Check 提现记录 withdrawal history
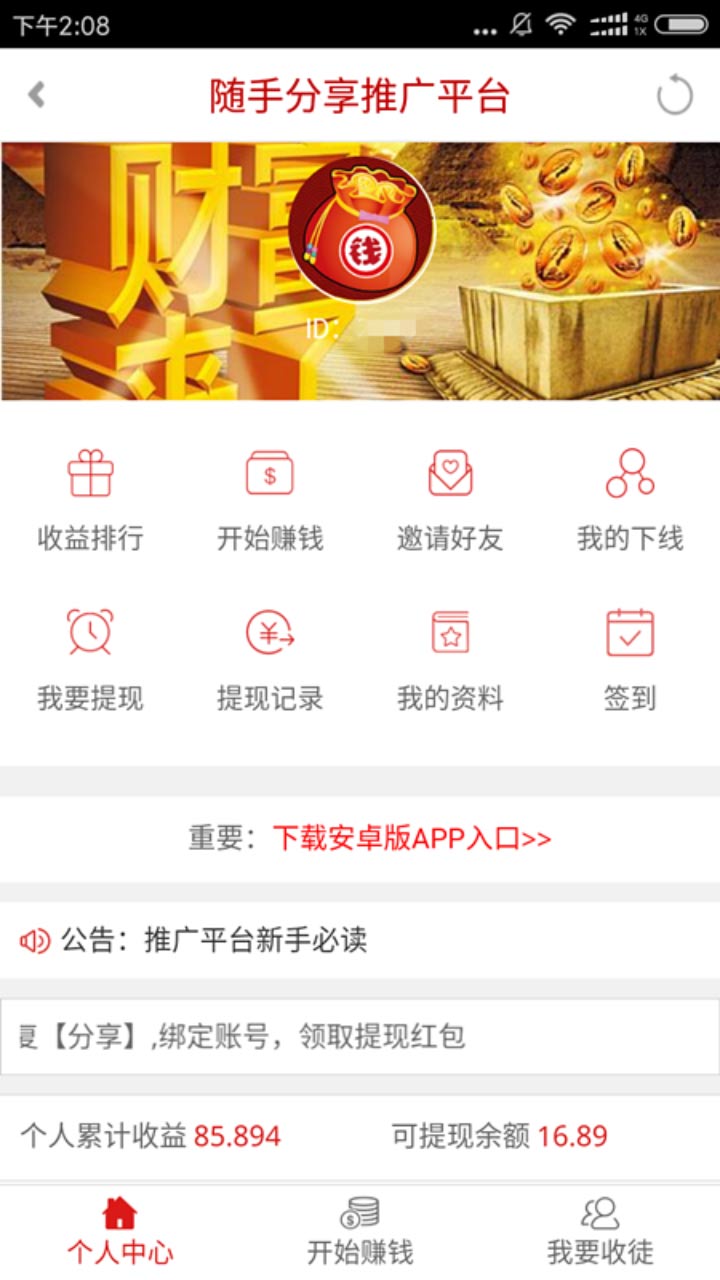The height and width of the screenshot is (1280, 720). (x=270, y=660)
